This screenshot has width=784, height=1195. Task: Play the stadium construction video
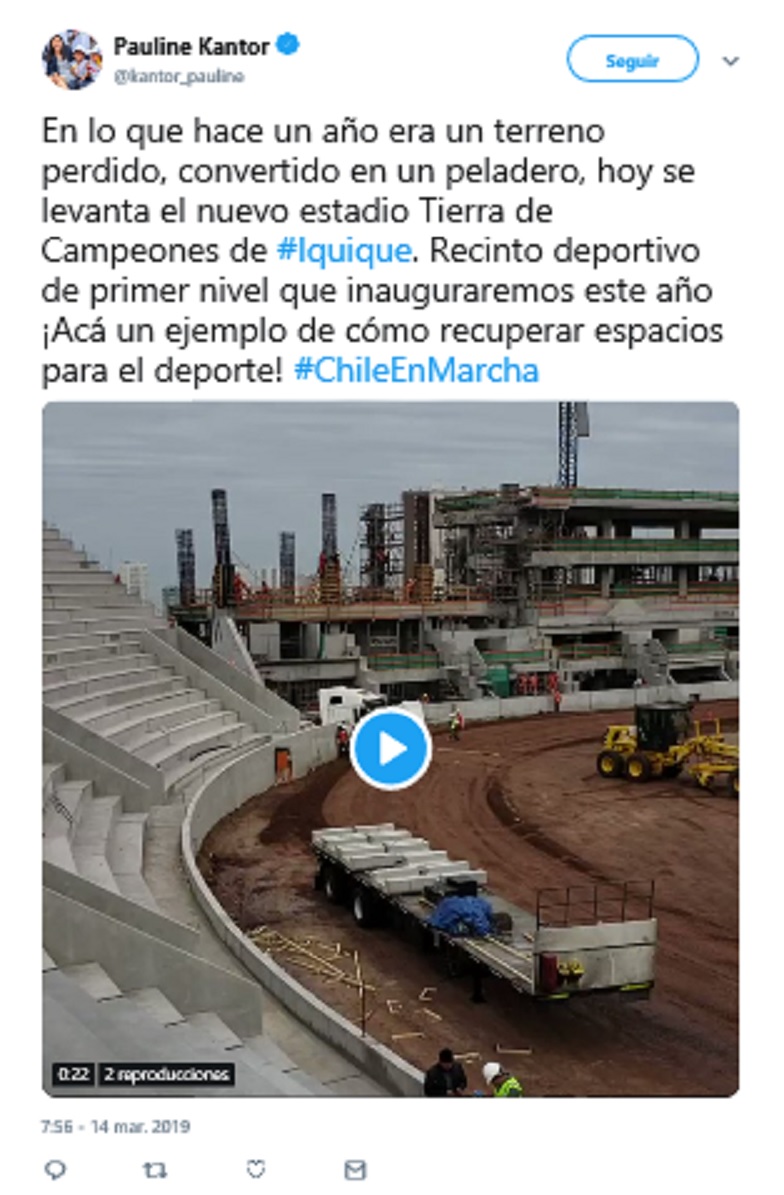[391, 748]
